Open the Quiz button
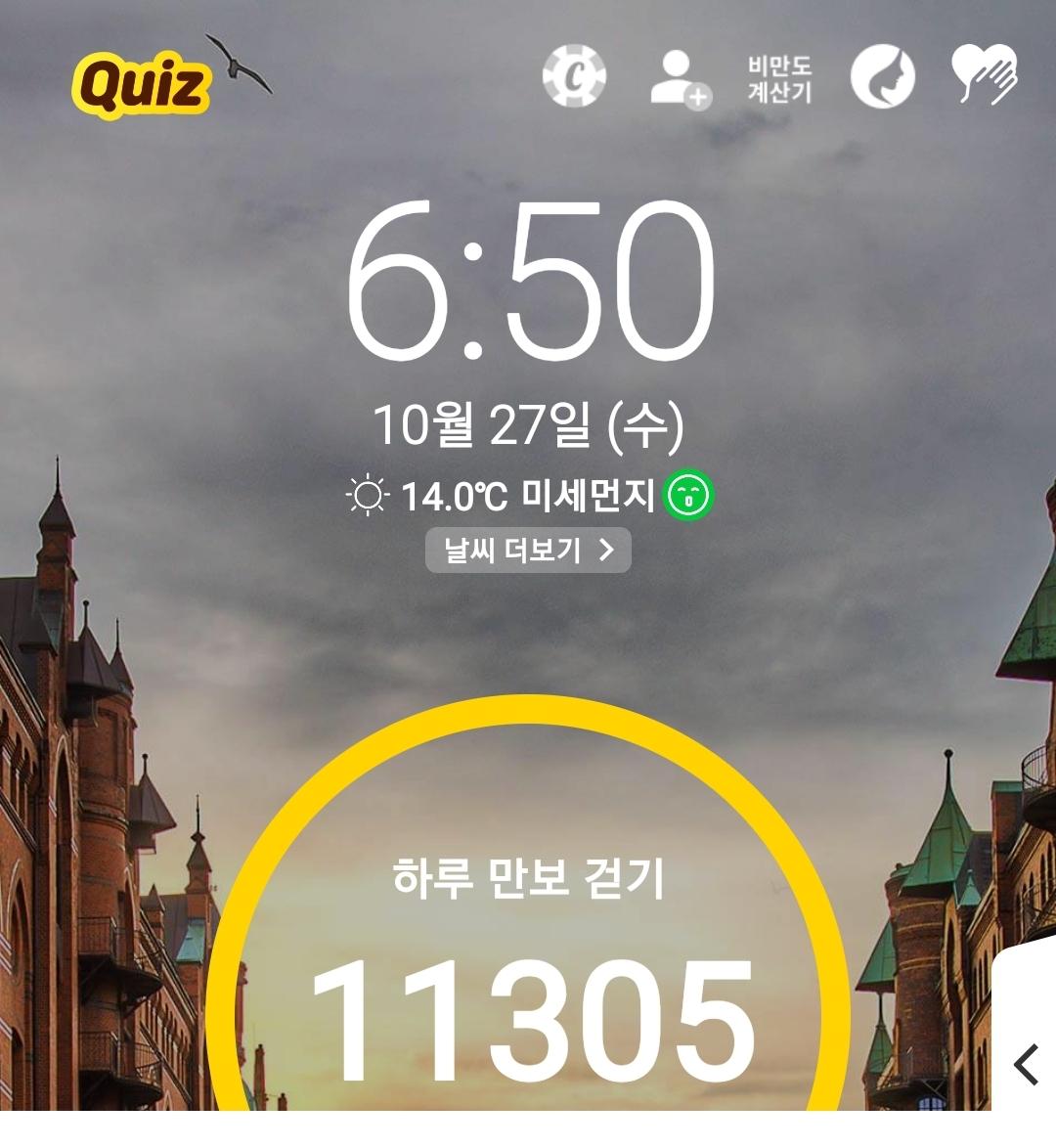This screenshot has height=1148, width=1056. pyautogui.click(x=142, y=85)
